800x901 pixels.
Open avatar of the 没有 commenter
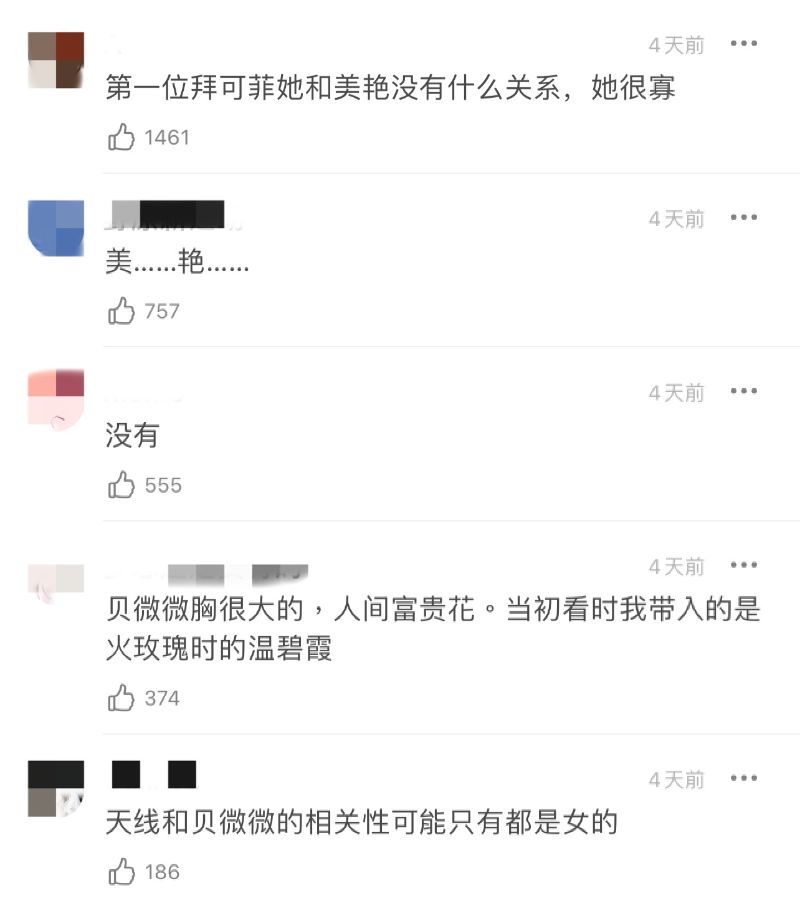point(56,400)
